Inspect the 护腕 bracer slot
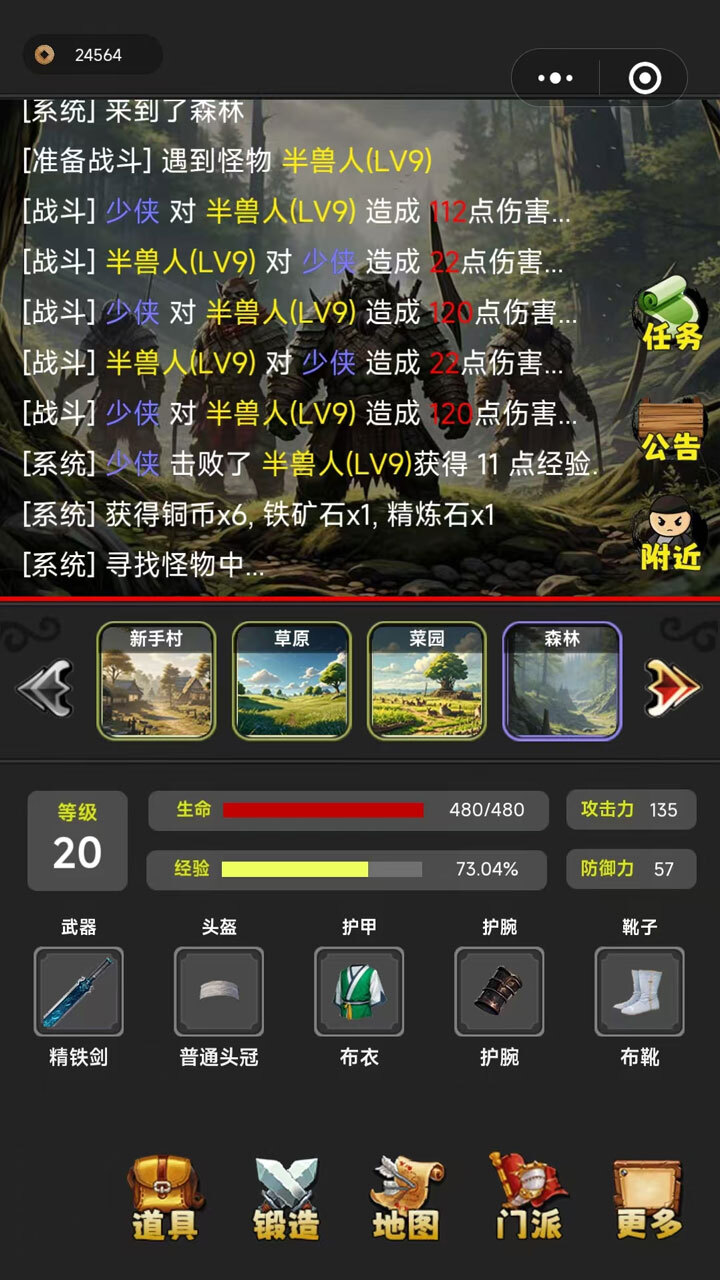The height and width of the screenshot is (1280, 720). pos(499,991)
